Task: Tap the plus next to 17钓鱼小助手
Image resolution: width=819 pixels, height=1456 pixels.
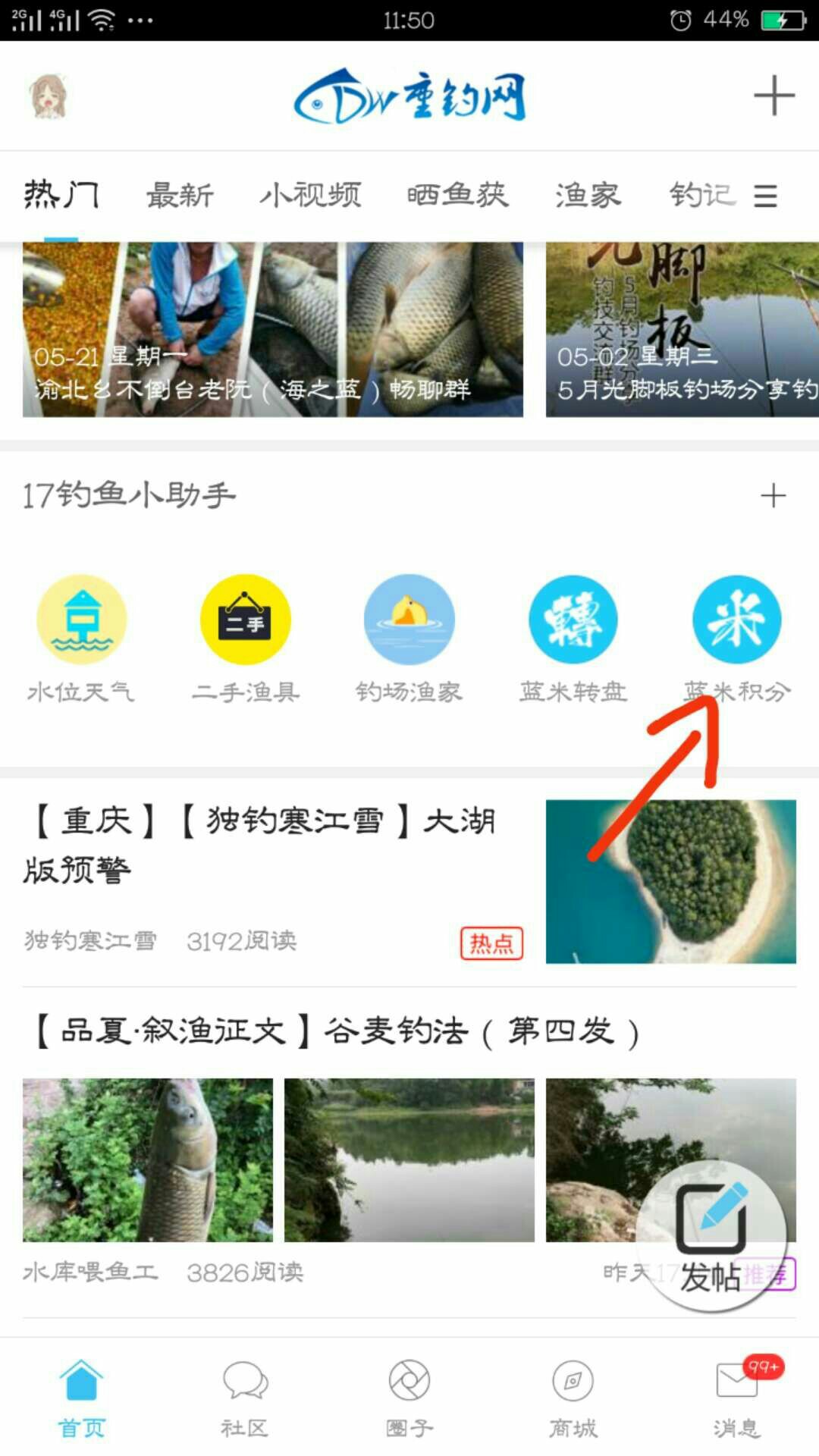Action: [773, 496]
